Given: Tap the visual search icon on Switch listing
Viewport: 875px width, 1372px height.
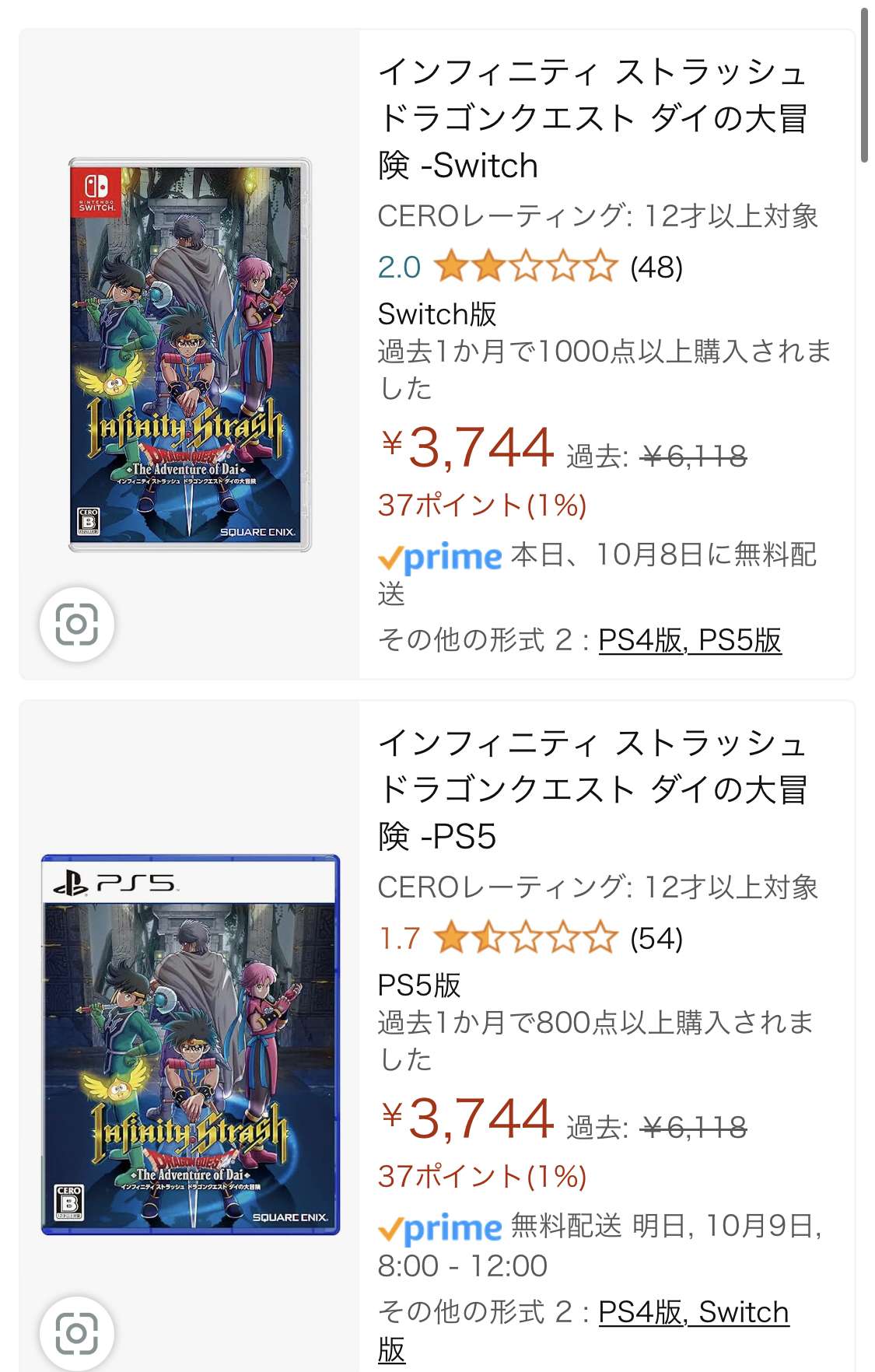Looking at the screenshot, I should coord(77,624).
